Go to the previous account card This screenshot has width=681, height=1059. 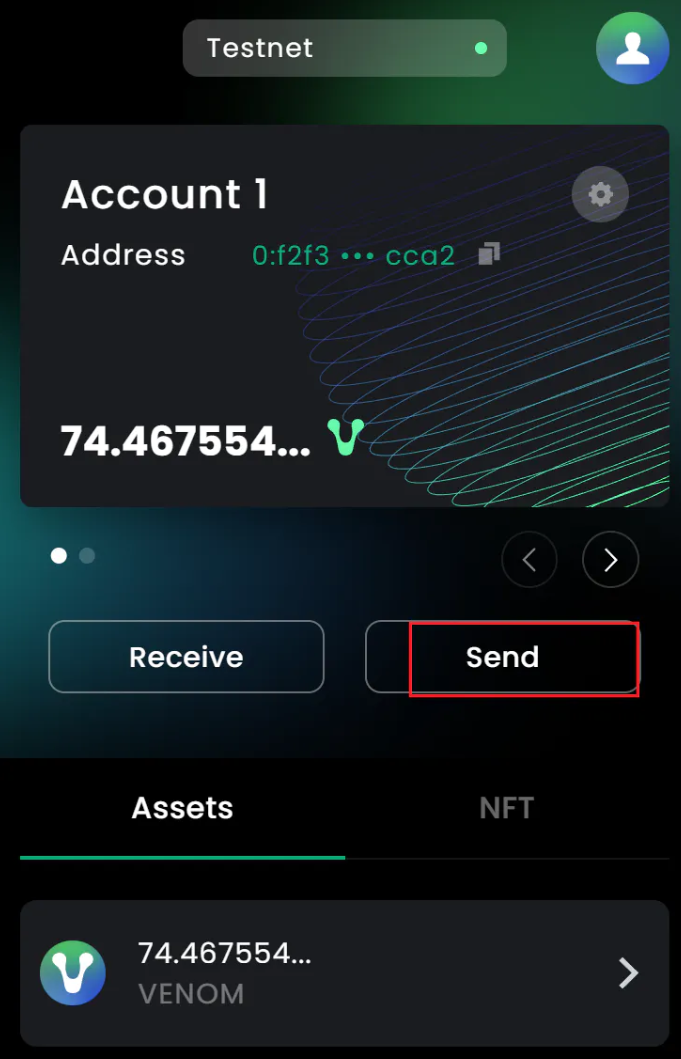(x=529, y=560)
